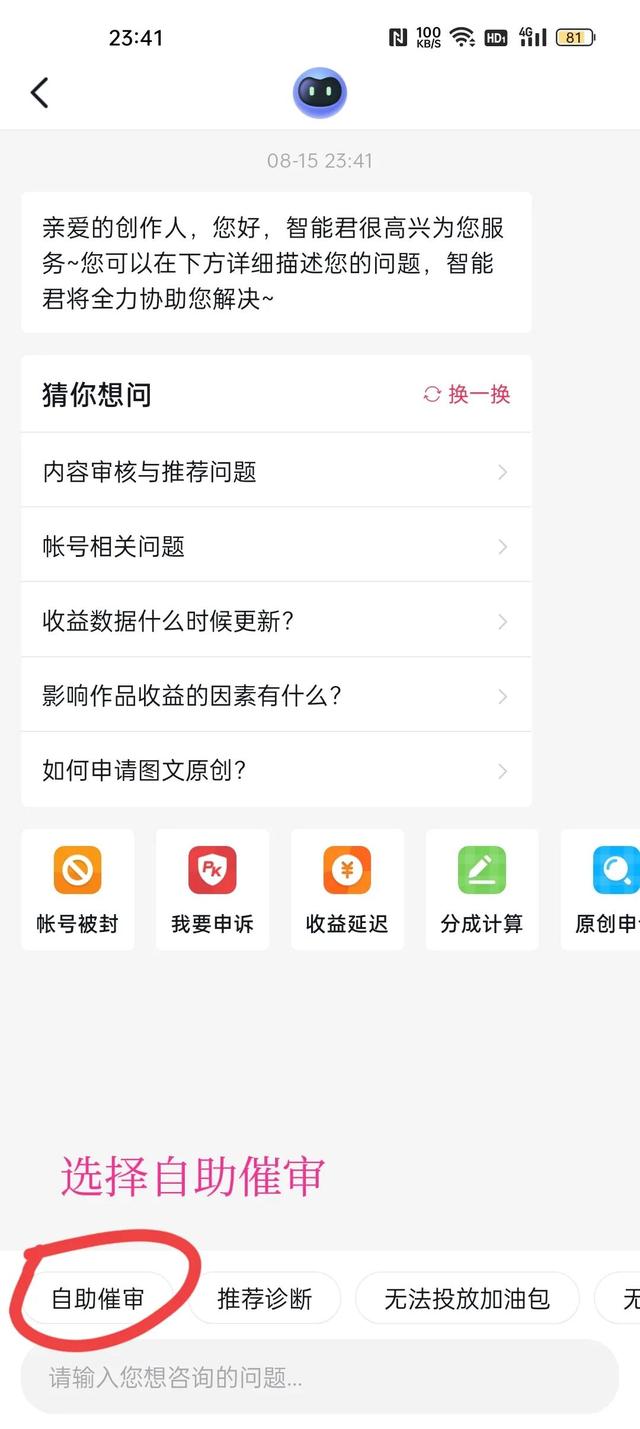
Task: Open 如何申请图文原创 question
Action: click(276, 771)
